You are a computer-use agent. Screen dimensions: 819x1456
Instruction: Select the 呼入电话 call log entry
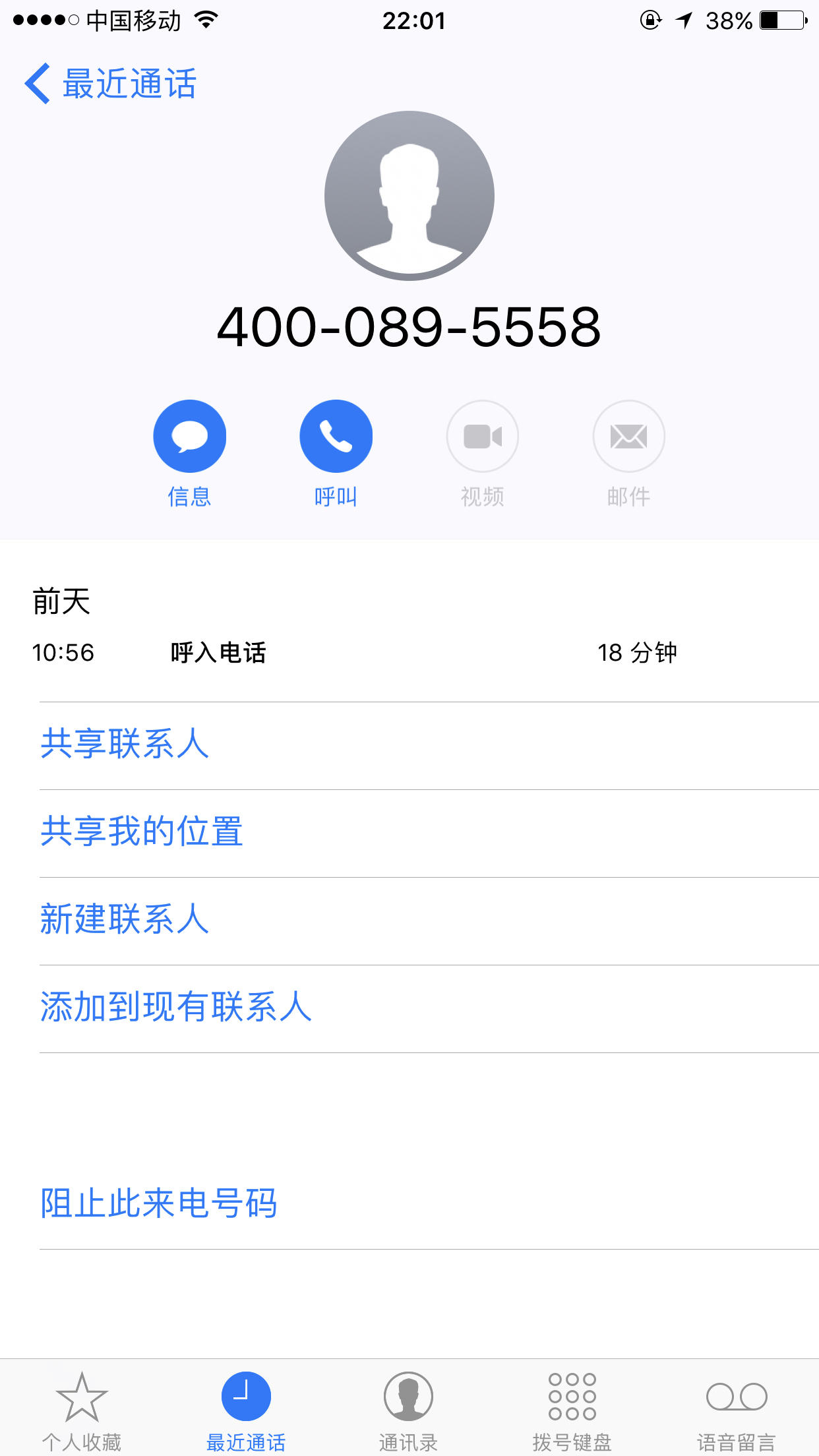point(409,652)
